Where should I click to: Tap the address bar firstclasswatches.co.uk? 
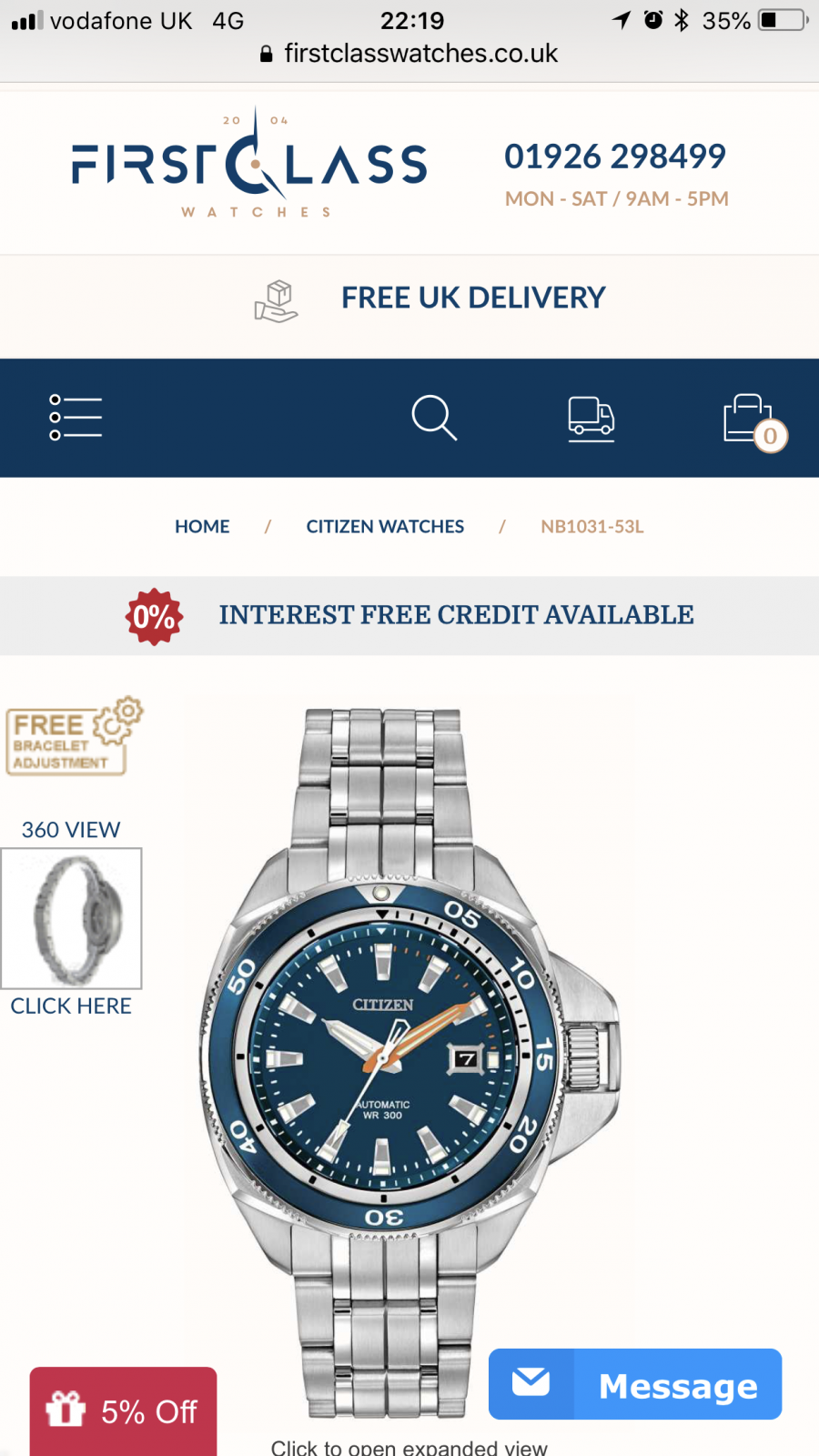(409, 54)
